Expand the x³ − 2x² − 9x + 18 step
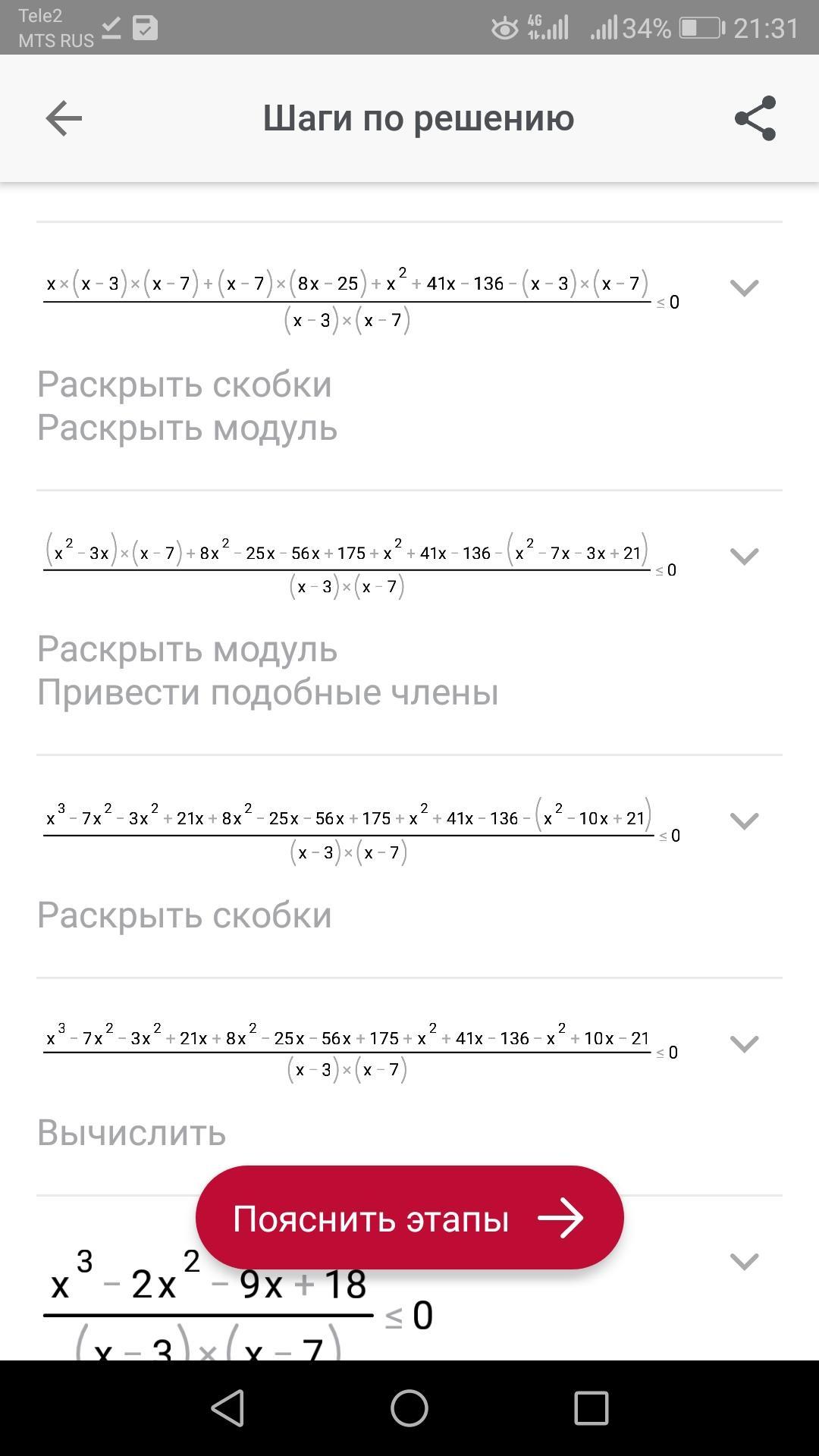Screen dimensions: 819x1456 click(x=744, y=1261)
